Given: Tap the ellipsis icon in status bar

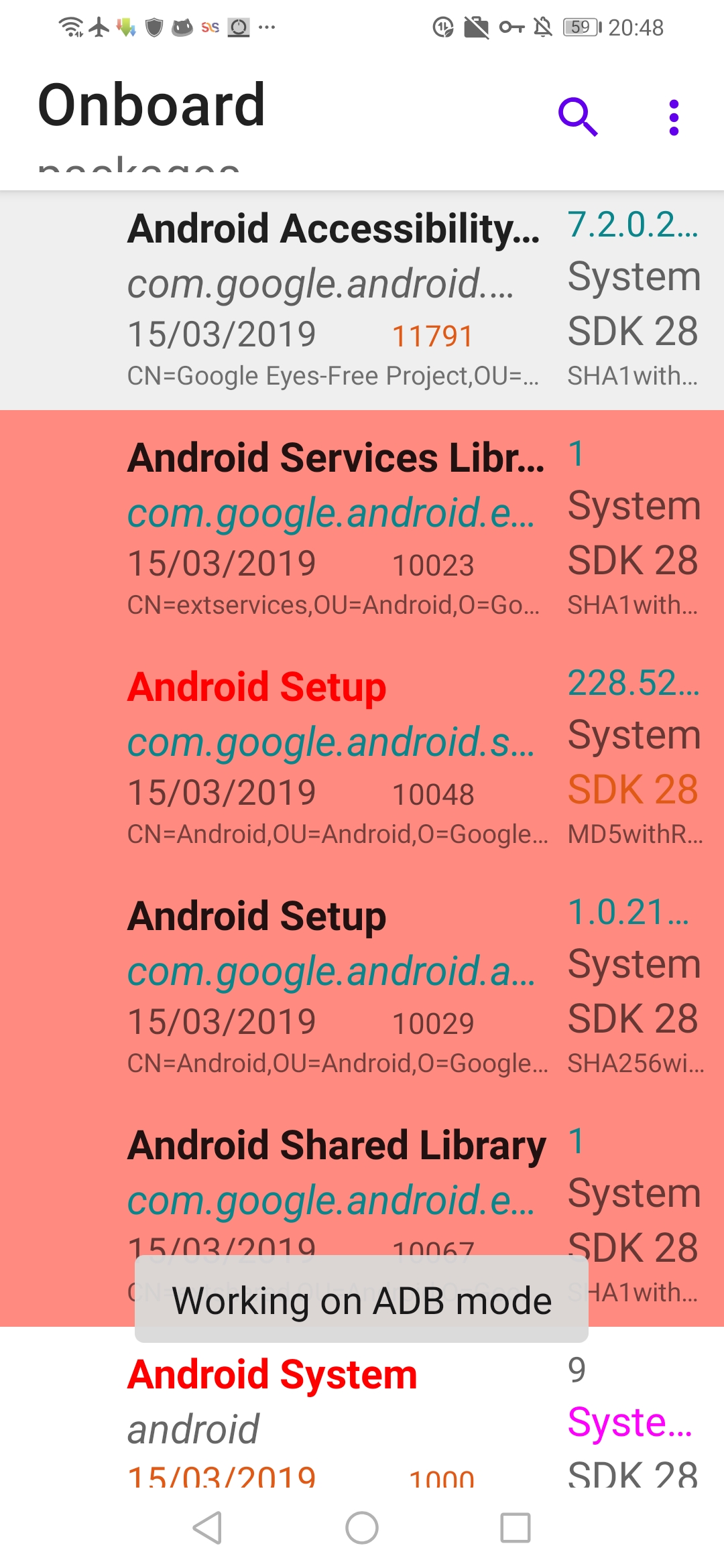Looking at the screenshot, I should point(267,28).
